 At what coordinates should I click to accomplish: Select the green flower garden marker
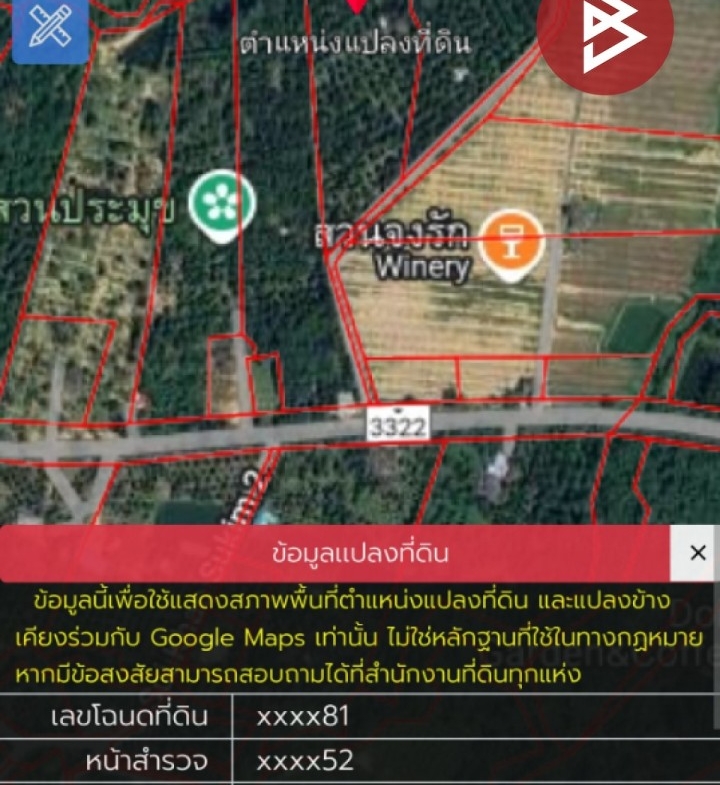(x=222, y=204)
